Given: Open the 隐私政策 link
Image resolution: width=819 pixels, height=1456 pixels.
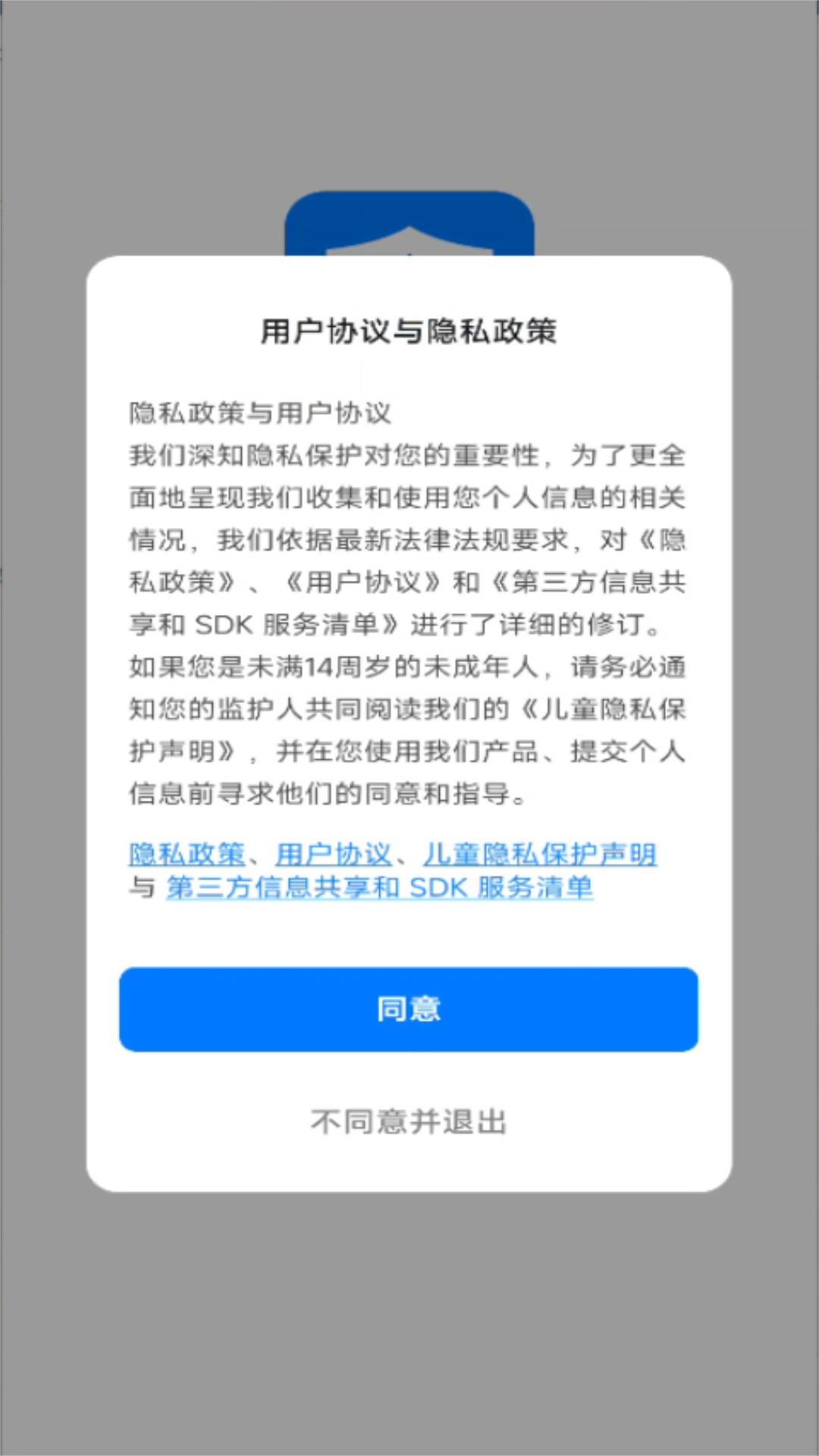Looking at the screenshot, I should (x=187, y=854).
